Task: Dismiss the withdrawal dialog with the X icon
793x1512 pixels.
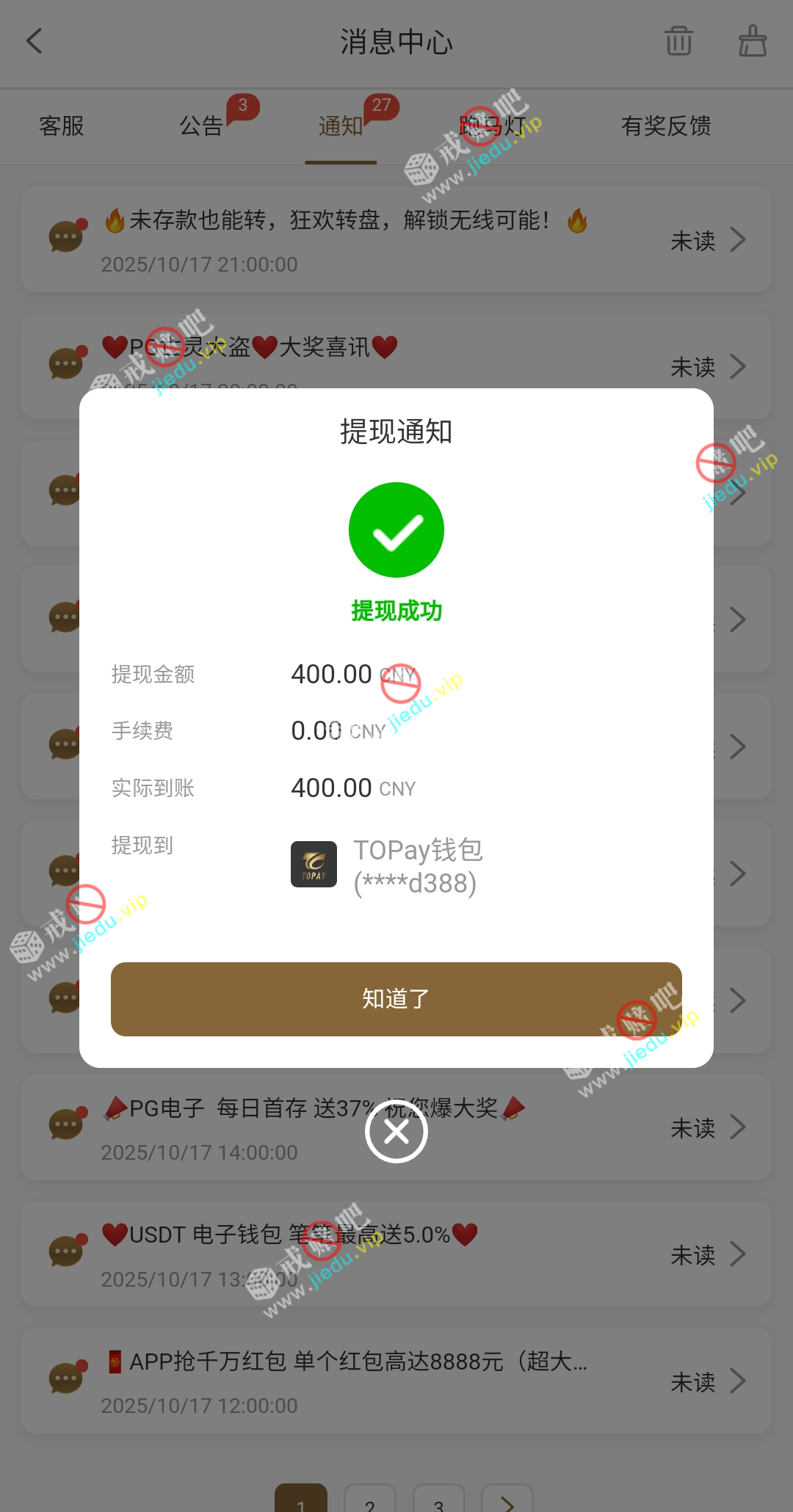Action: (396, 1132)
